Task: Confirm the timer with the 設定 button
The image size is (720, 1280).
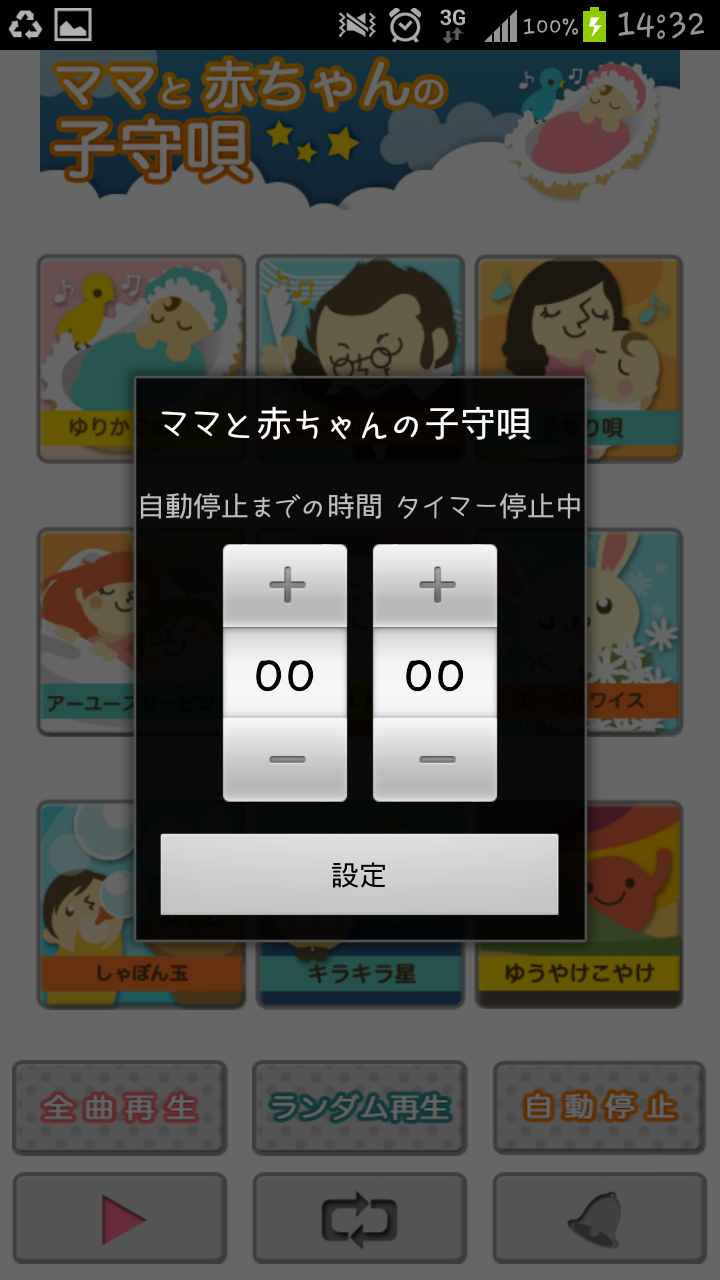Action: click(x=359, y=874)
